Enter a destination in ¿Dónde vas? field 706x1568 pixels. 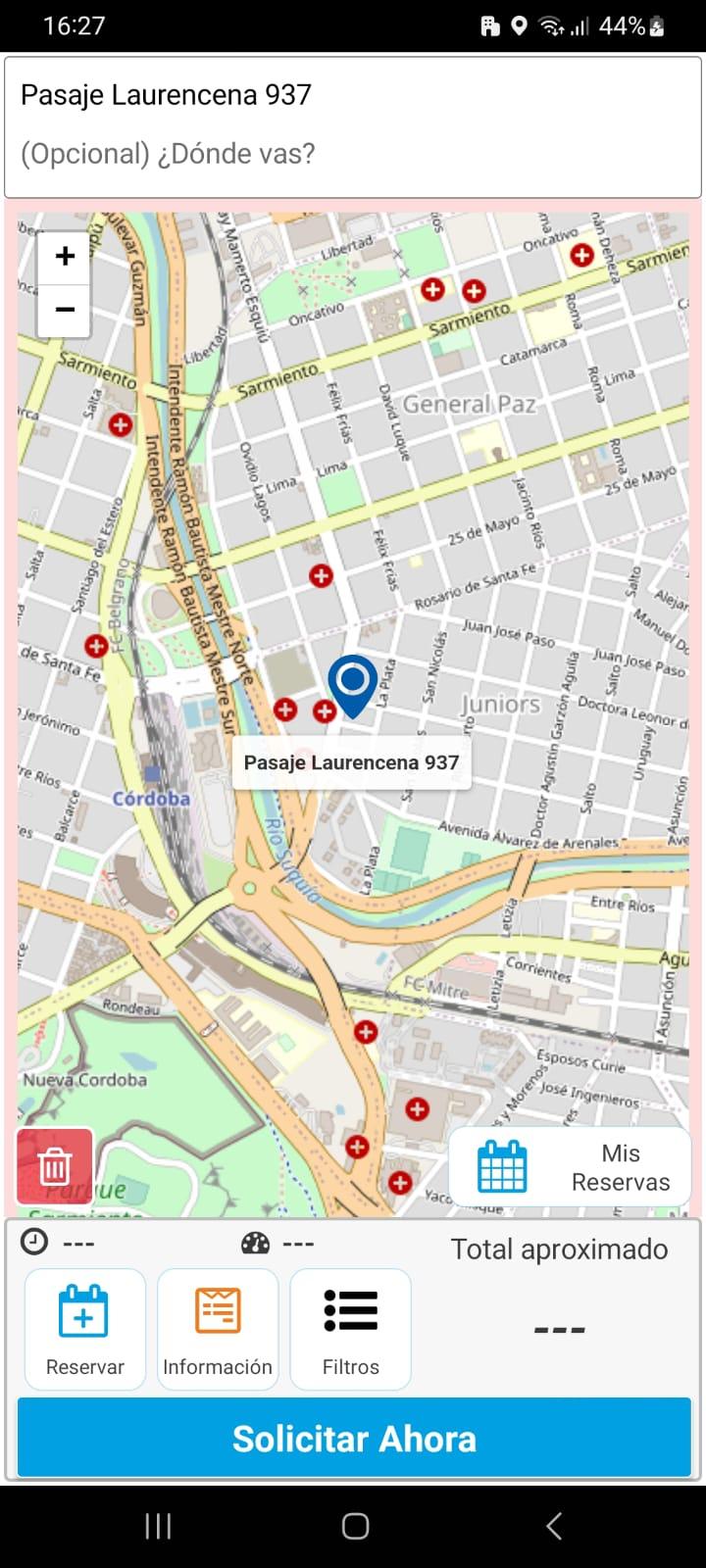[353, 154]
